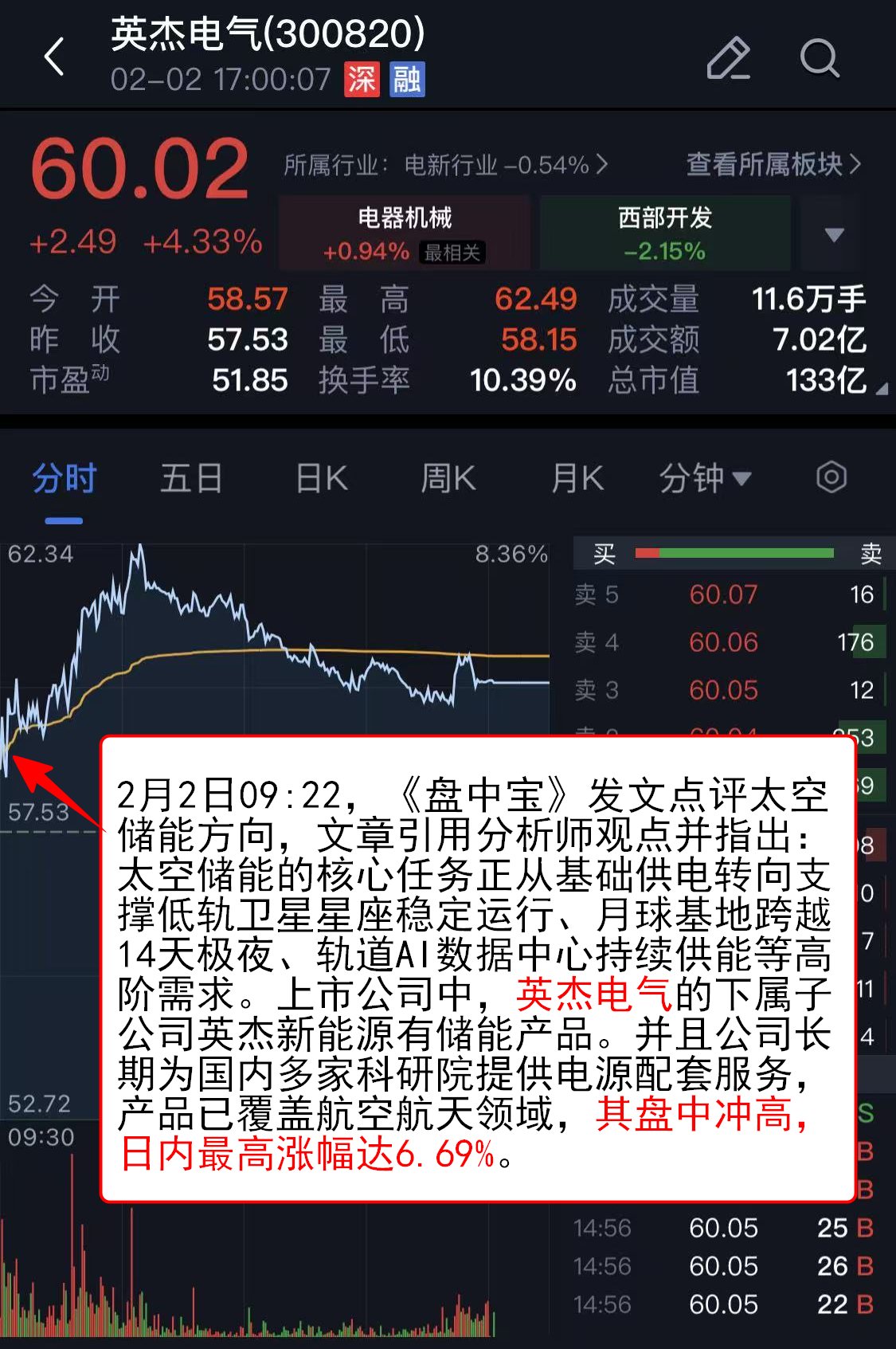896x1349 pixels.
Task: Switch to the 日K chart tab
Action: tap(322, 479)
